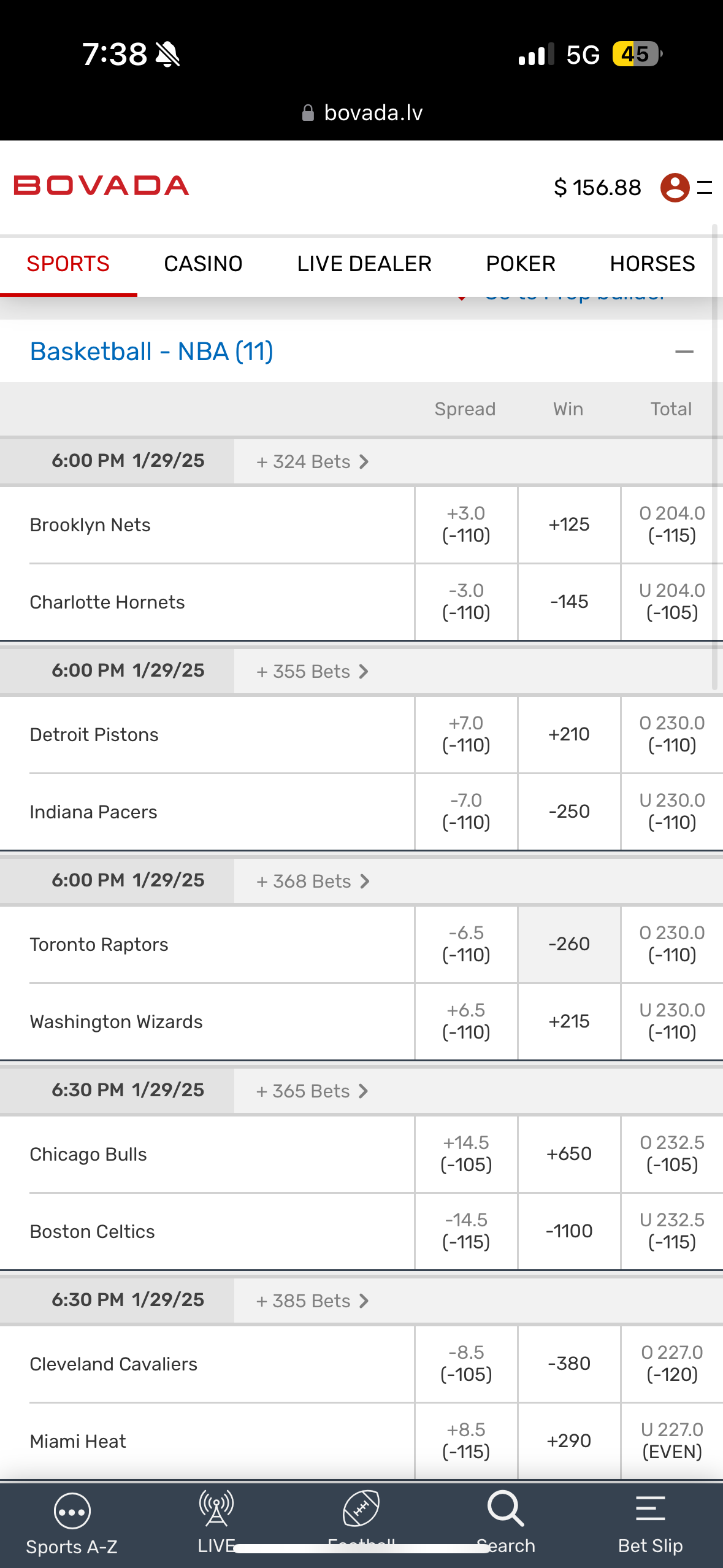The image size is (723, 1568).
Task: Go to the Horses tab
Action: pyautogui.click(x=652, y=264)
